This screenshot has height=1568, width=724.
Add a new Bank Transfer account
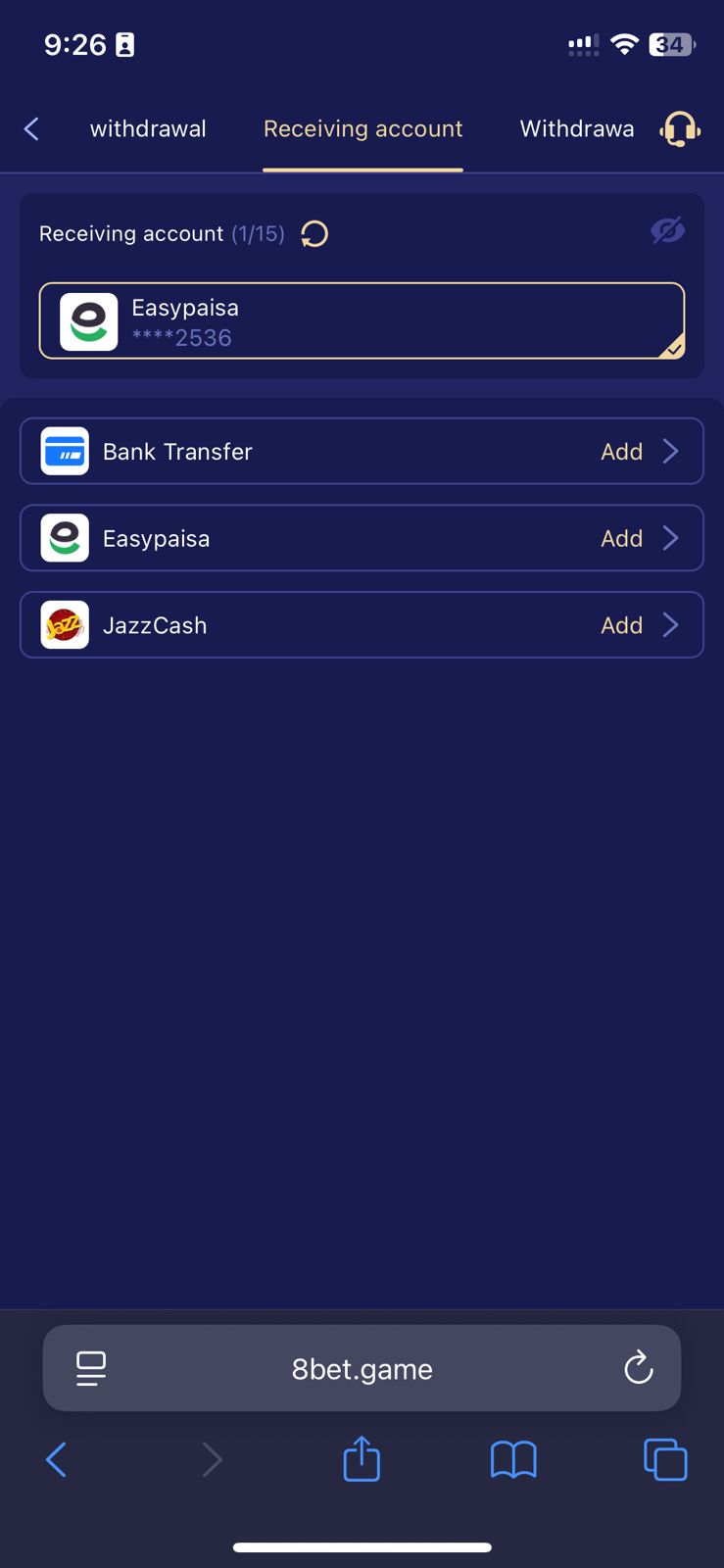[621, 451]
